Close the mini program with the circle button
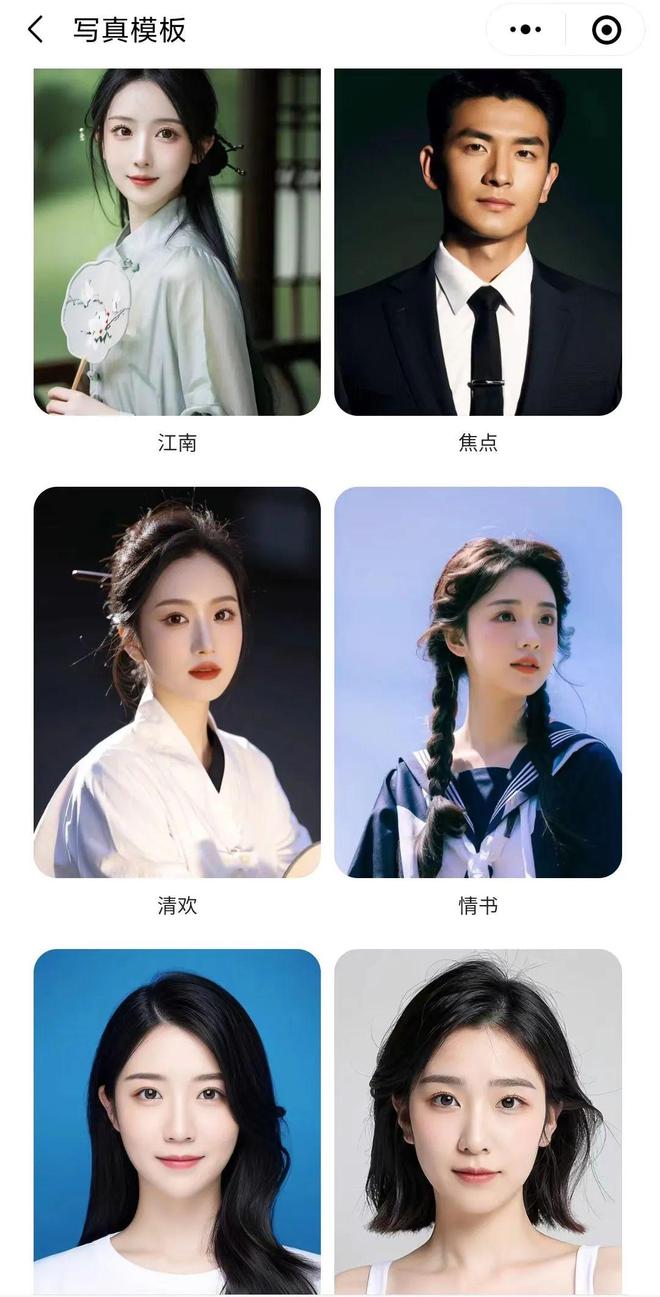The height and width of the screenshot is (1297, 660). tap(606, 30)
